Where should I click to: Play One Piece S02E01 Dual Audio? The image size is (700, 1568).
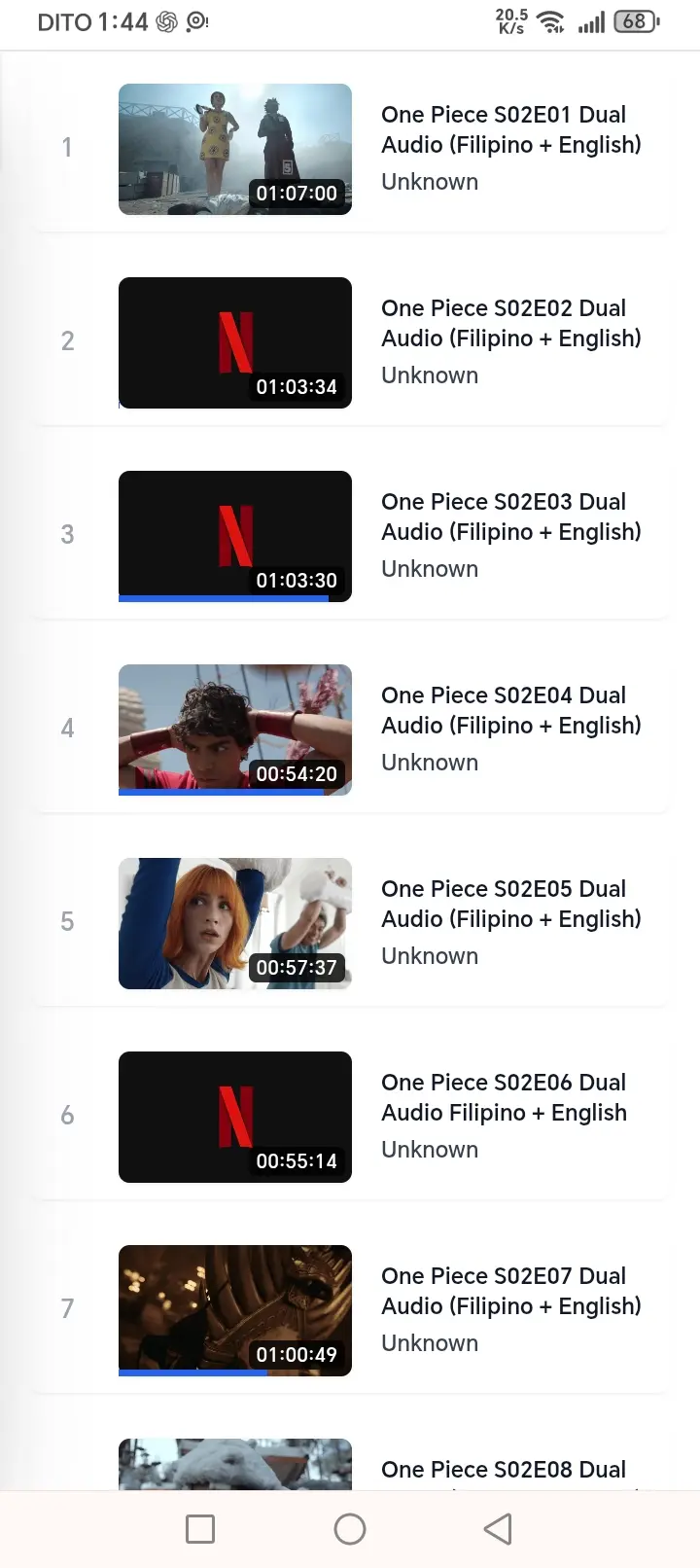[350, 149]
